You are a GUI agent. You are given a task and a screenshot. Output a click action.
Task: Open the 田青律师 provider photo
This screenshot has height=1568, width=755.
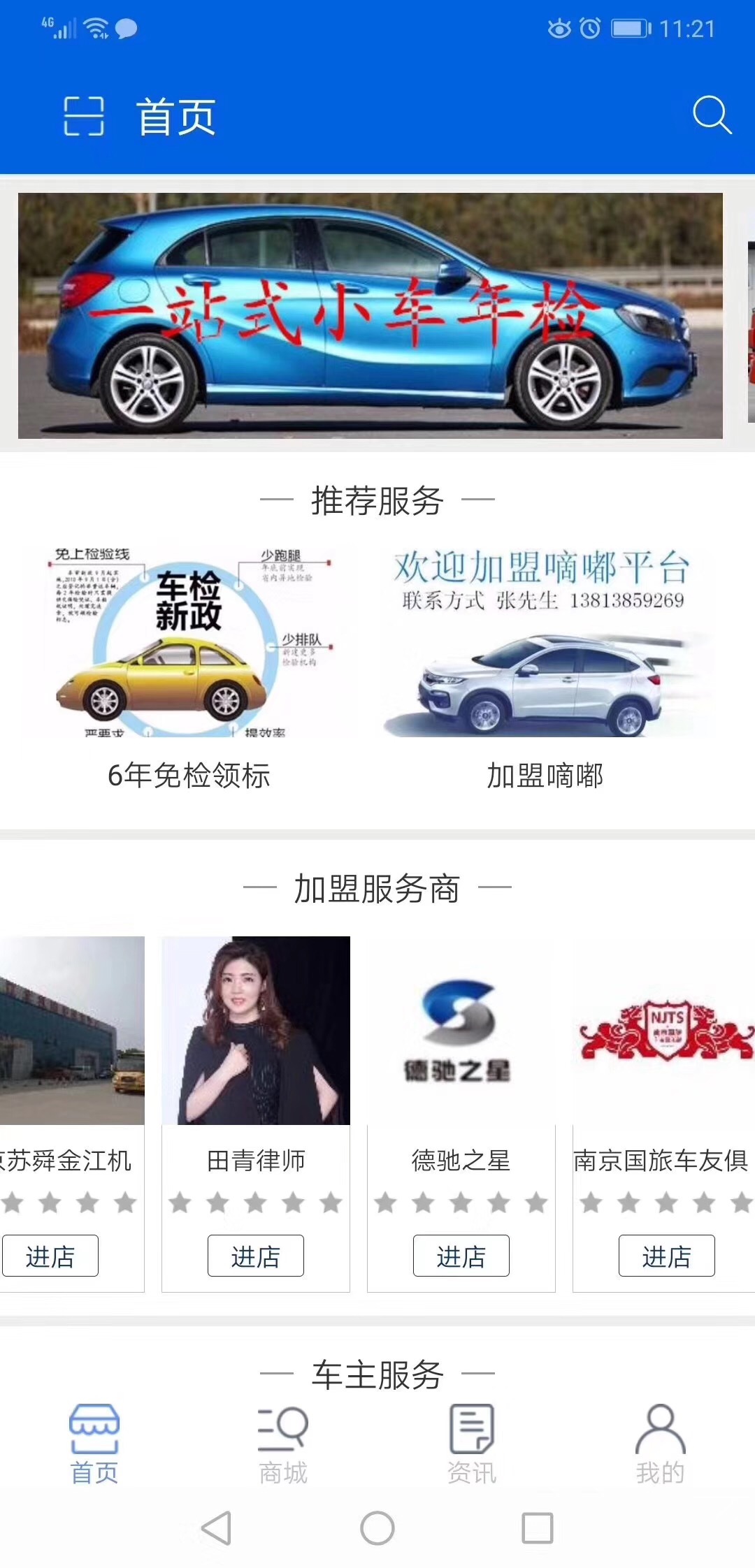[256, 1031]
